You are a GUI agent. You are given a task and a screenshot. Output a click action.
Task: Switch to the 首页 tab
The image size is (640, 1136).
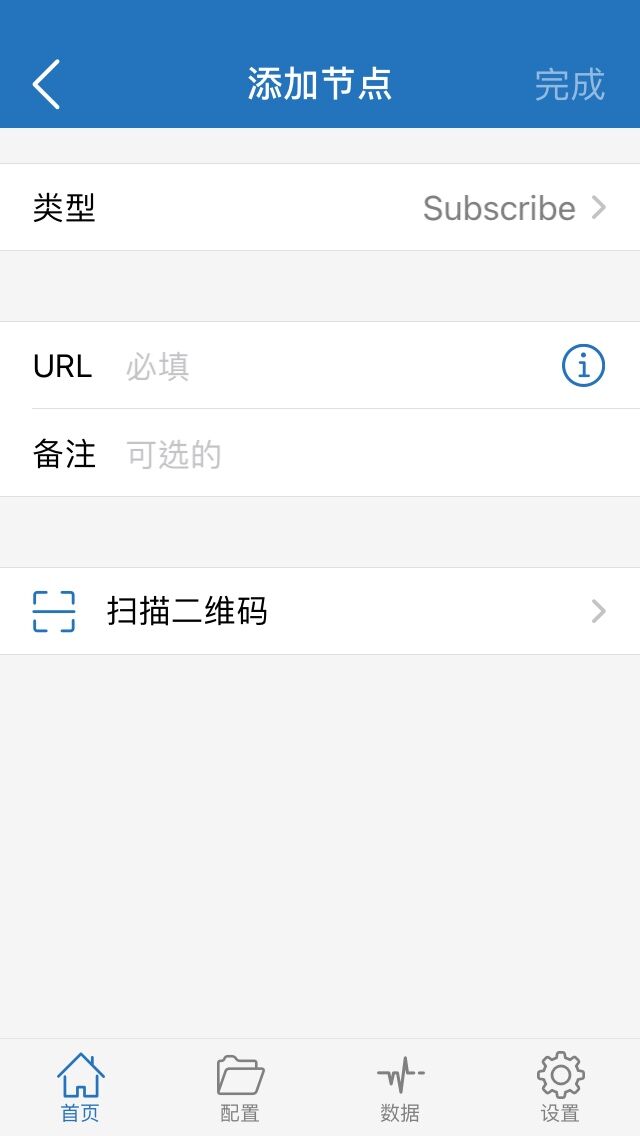click(80, 1087)
